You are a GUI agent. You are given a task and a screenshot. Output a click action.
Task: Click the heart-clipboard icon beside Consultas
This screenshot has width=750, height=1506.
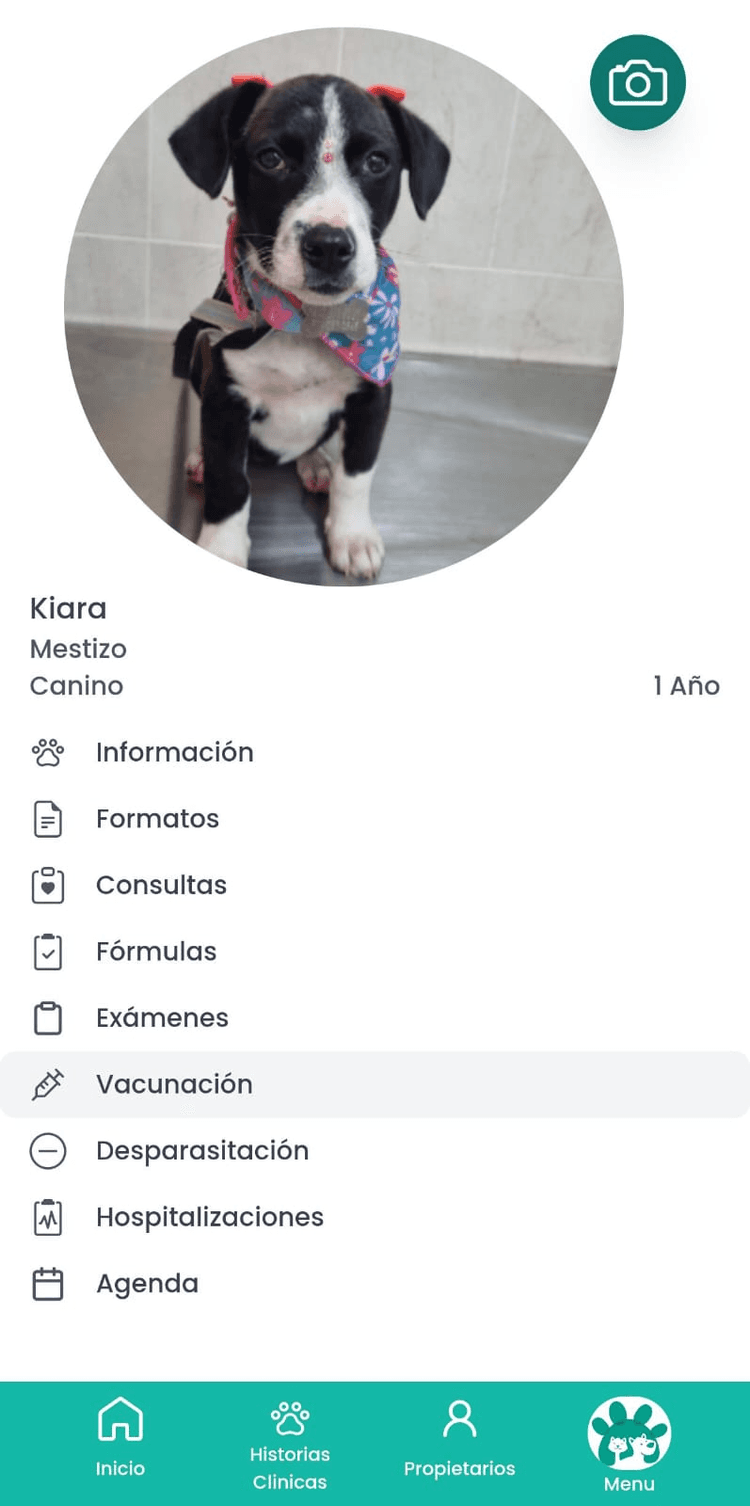tap(47, 885)
